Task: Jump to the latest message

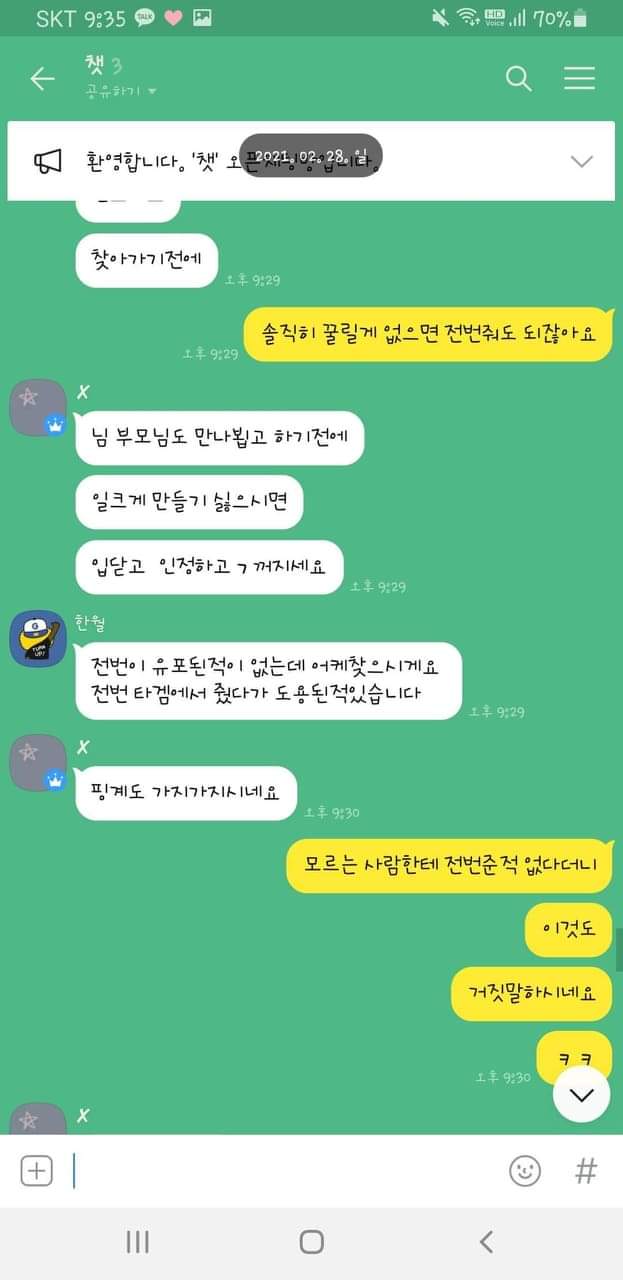Action: [581, 1094]
